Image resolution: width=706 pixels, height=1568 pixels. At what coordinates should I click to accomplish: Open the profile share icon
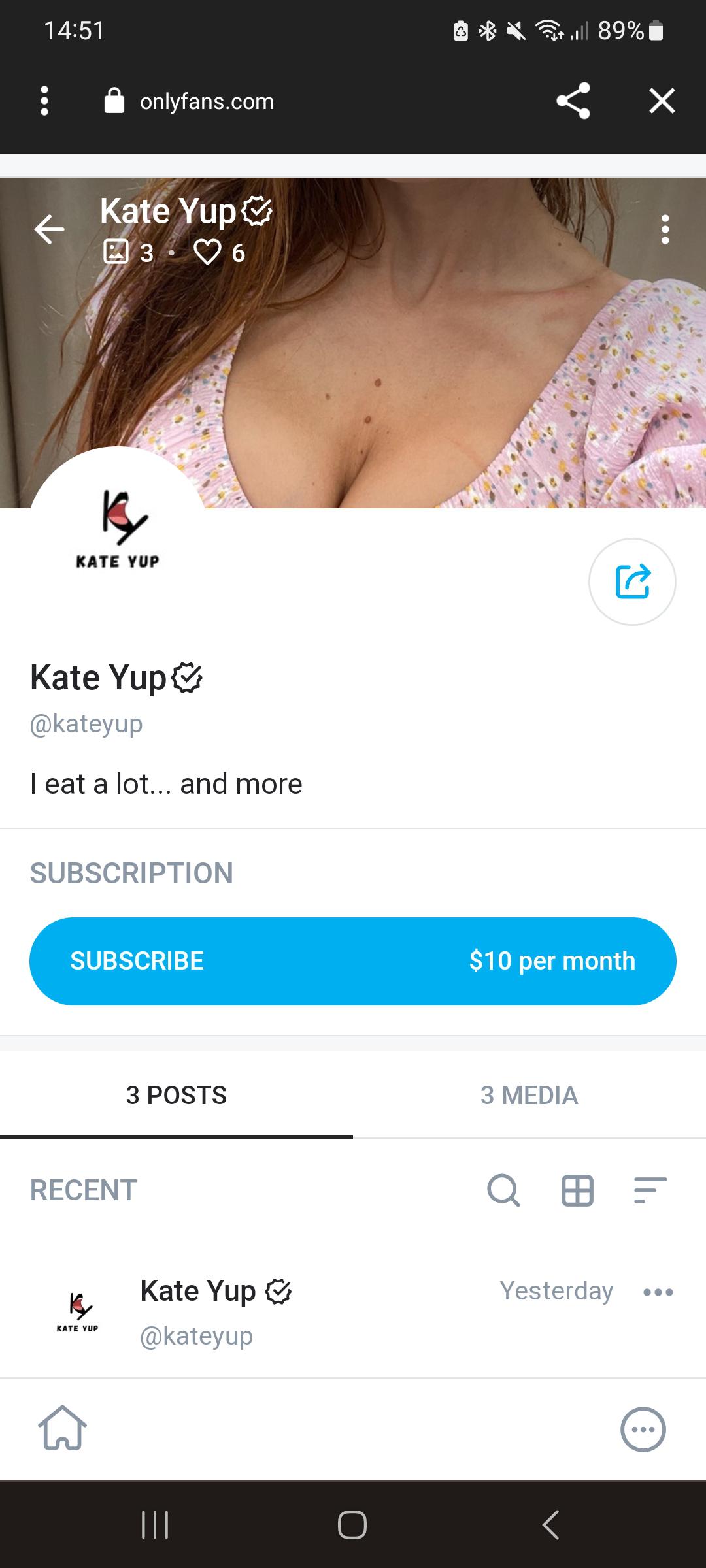point(633,581)
